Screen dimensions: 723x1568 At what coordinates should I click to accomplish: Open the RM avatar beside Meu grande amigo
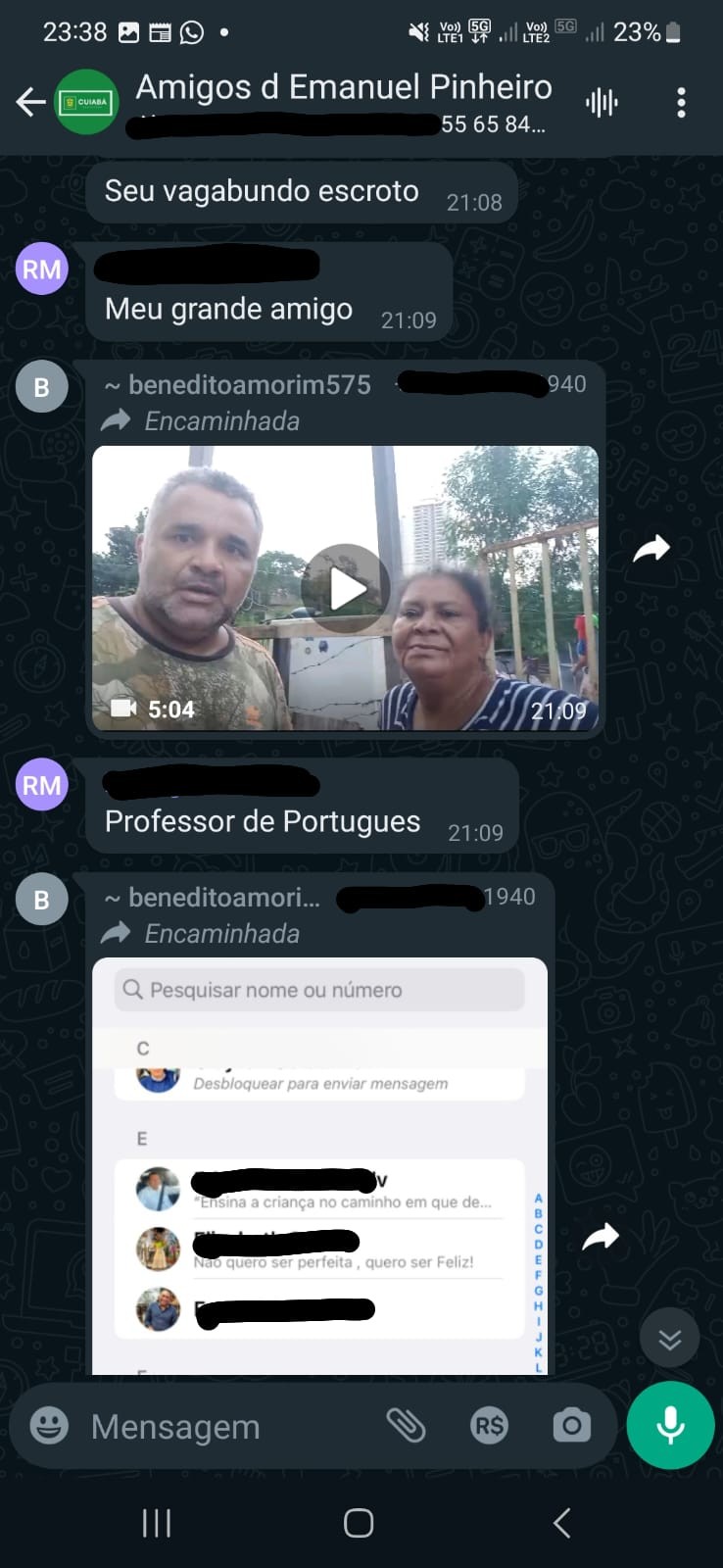(x=42, y=269)
